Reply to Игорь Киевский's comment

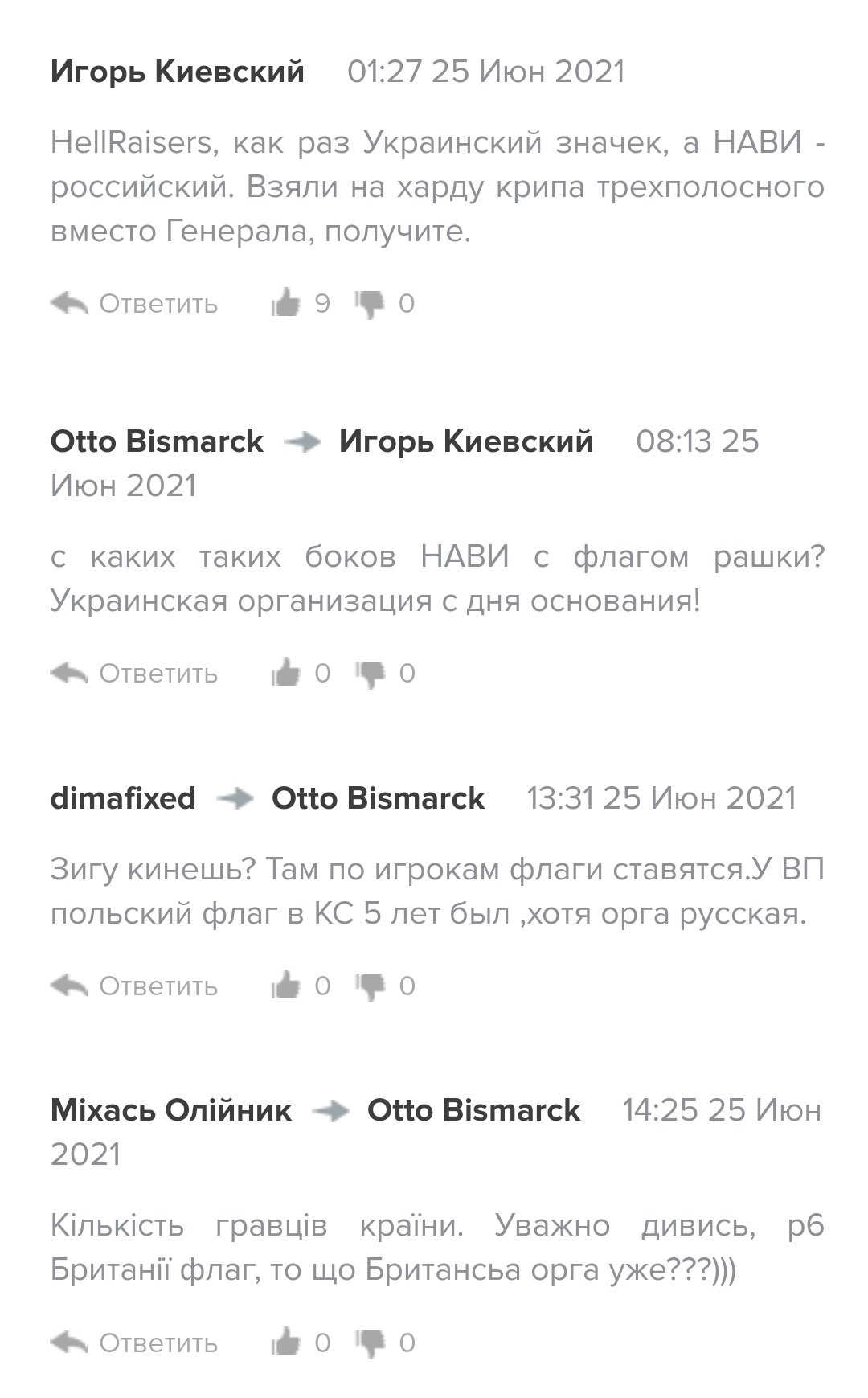click(x=134, y=304)
